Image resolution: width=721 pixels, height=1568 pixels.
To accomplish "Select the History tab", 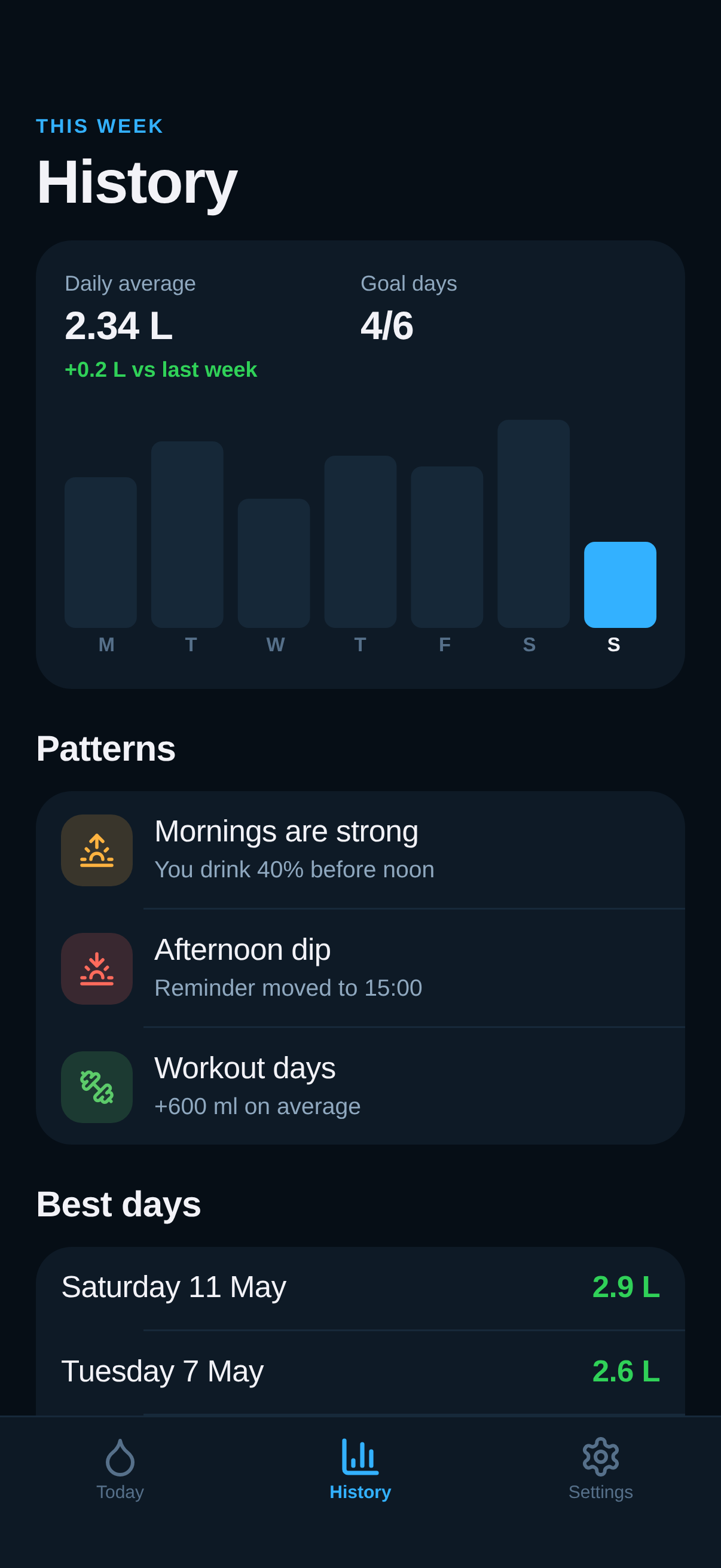I will click(x=360, y=1469).
